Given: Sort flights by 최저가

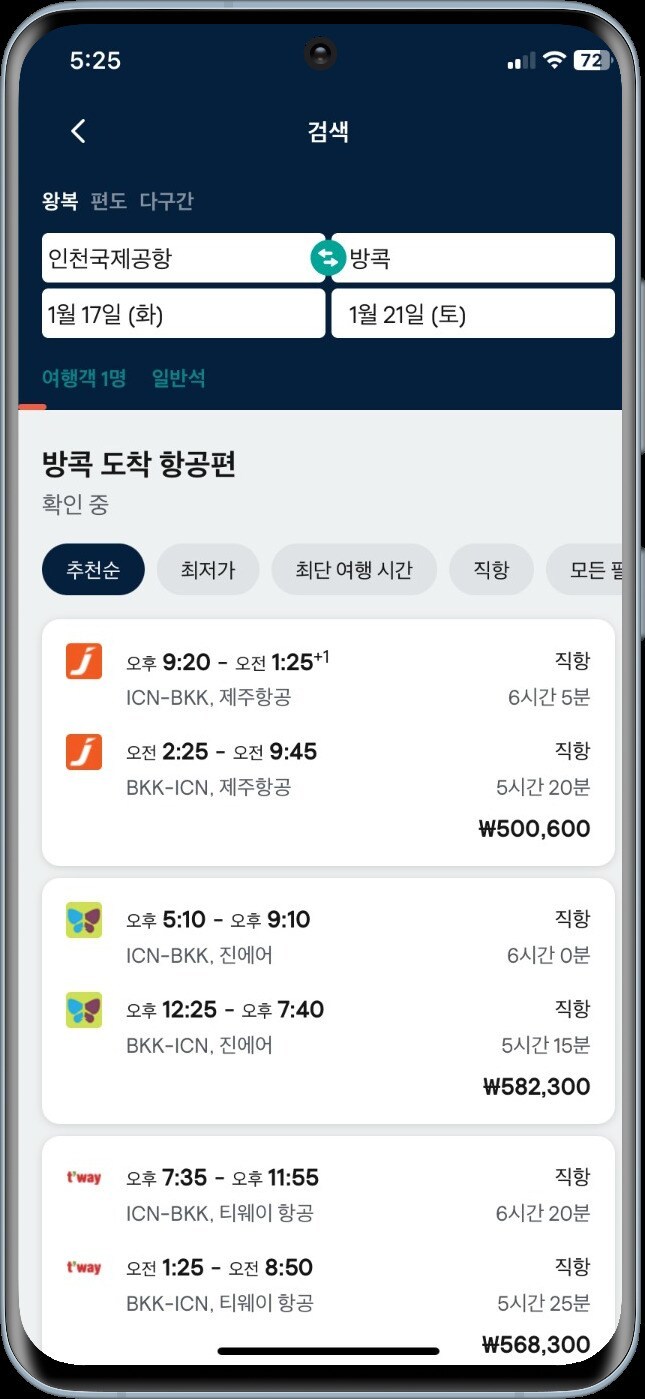Looking at the screenshot, I should pos(208,570).
